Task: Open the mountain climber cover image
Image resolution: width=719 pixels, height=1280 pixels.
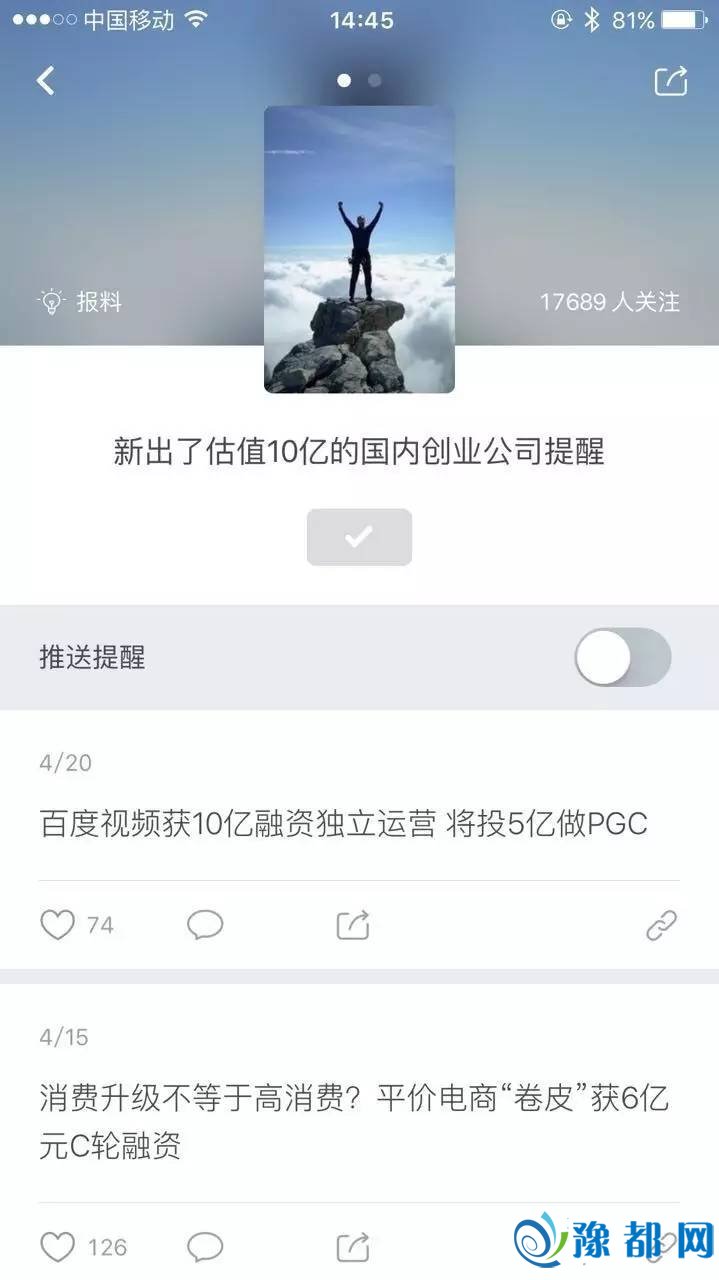Action: (359, 250)
